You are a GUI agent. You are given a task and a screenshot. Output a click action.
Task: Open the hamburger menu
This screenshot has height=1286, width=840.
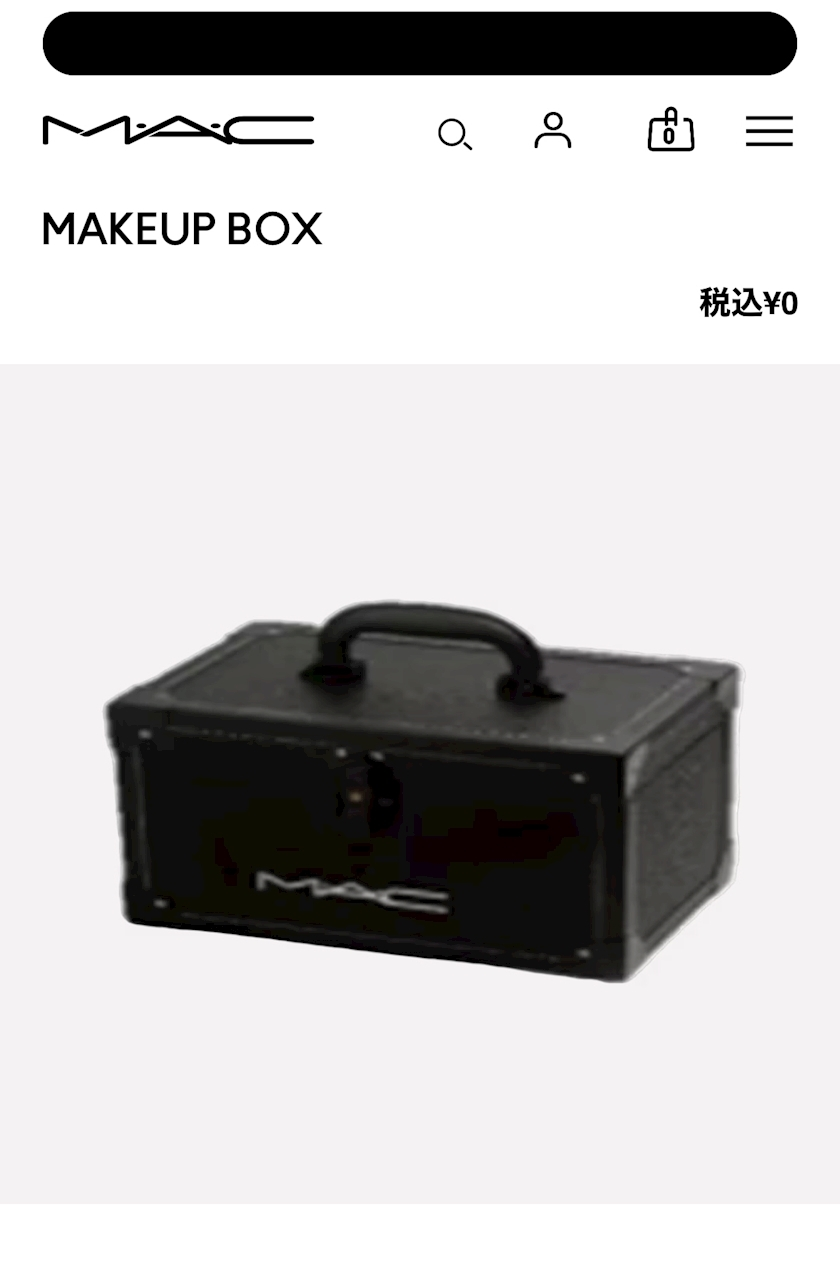pyautogui.click(x=769, y=131)
